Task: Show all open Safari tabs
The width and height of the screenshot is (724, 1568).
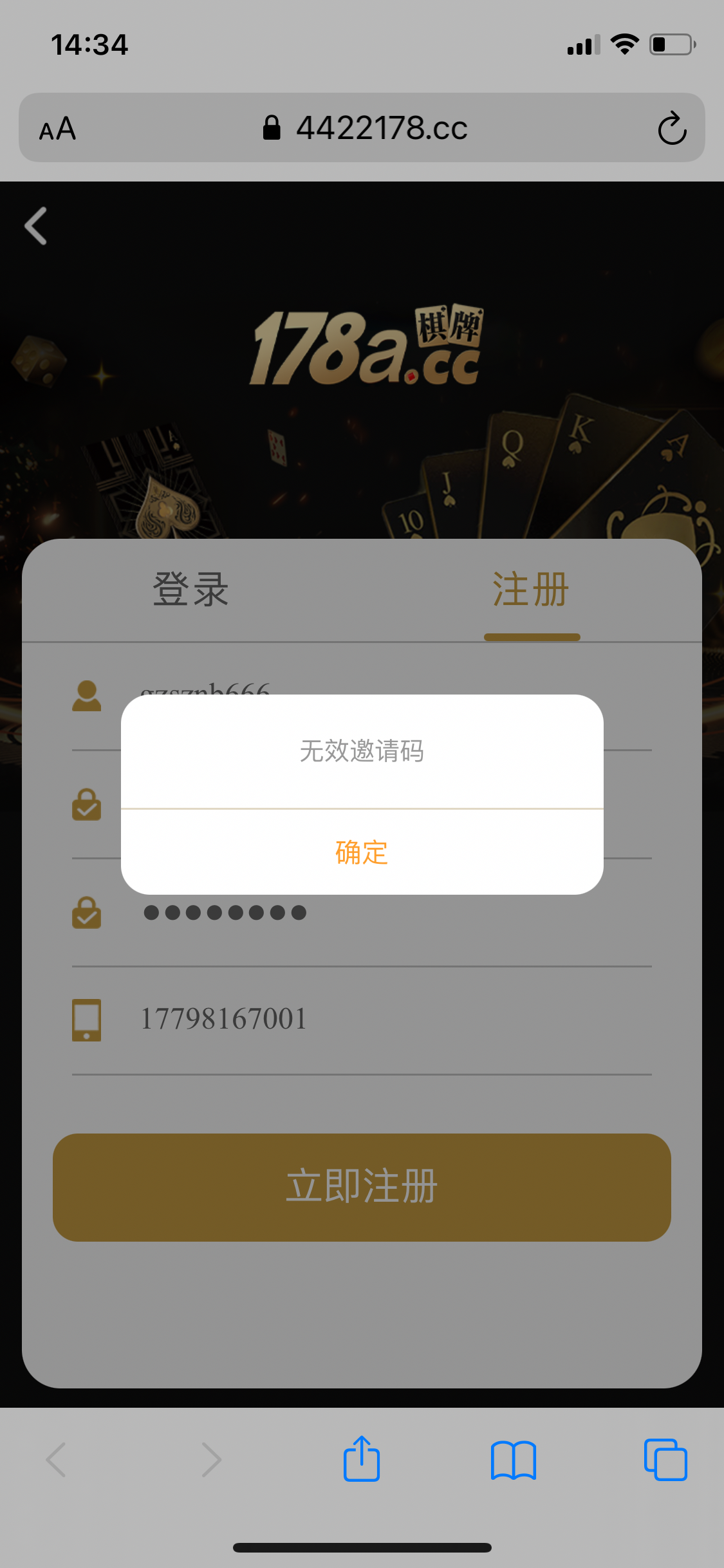Action: coord(665,1460)
